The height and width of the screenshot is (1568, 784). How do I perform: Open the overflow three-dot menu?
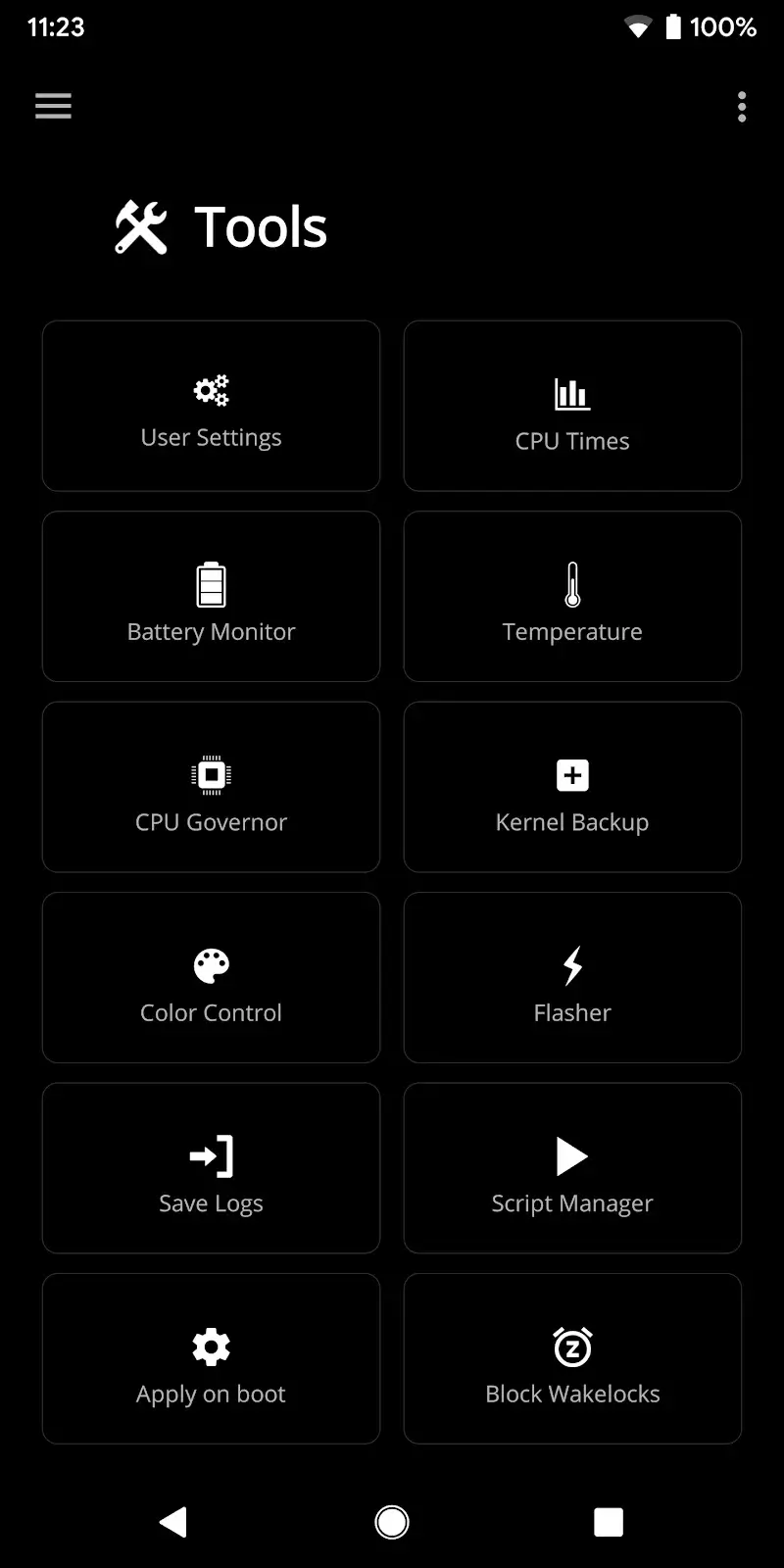[741, 106]
